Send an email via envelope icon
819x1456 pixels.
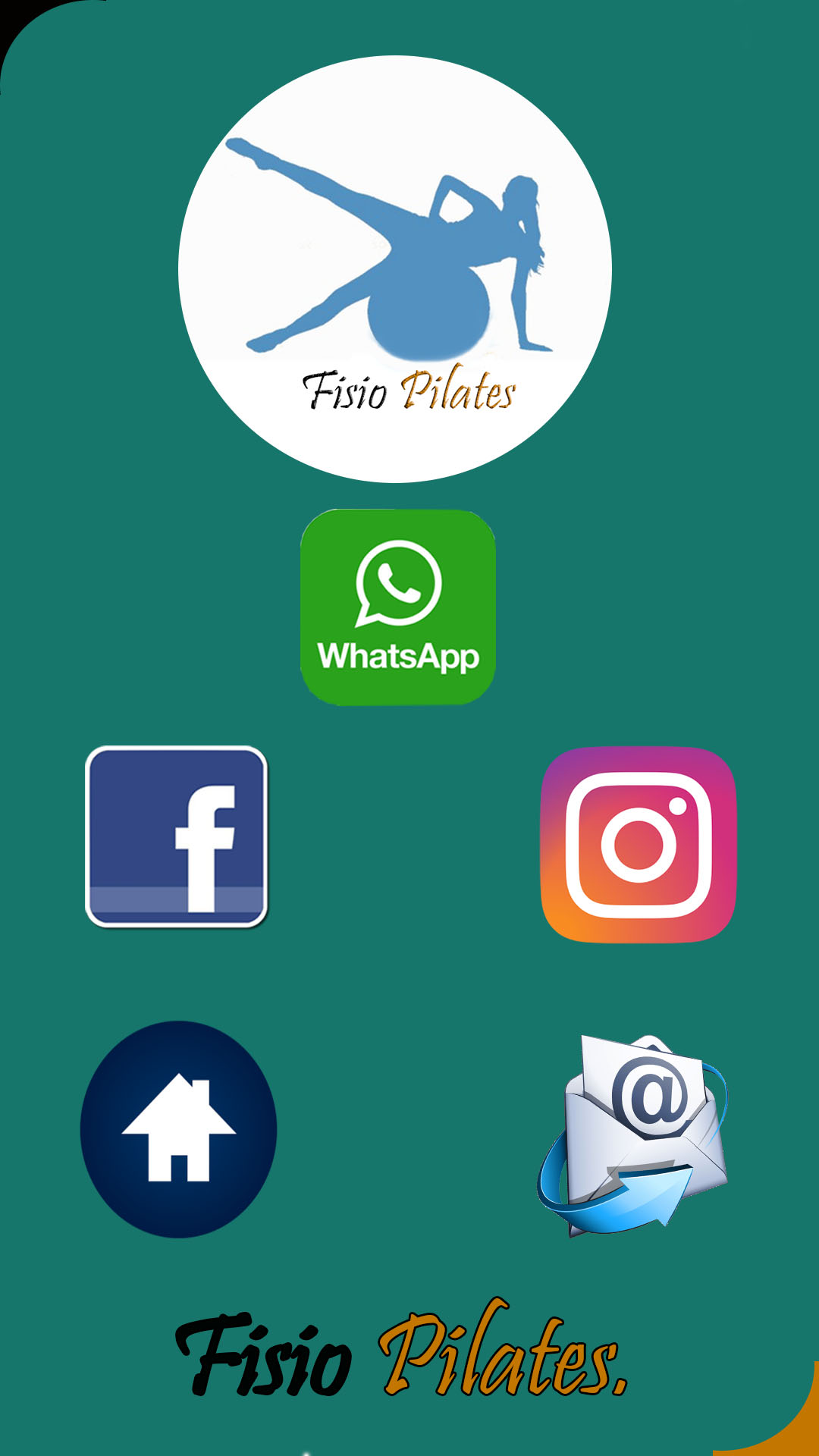(633, 1135)
